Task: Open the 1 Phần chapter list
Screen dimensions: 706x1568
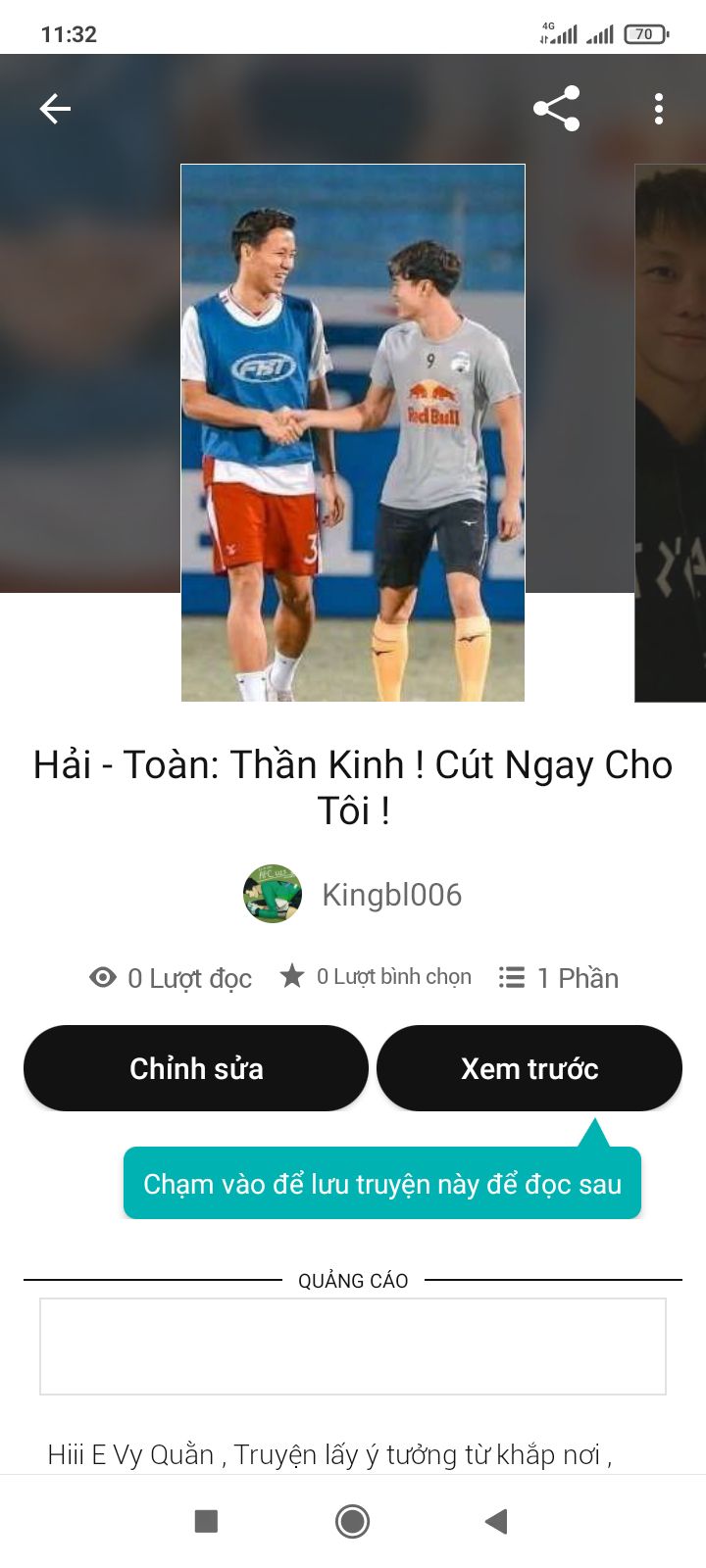Action: [558, 978]
